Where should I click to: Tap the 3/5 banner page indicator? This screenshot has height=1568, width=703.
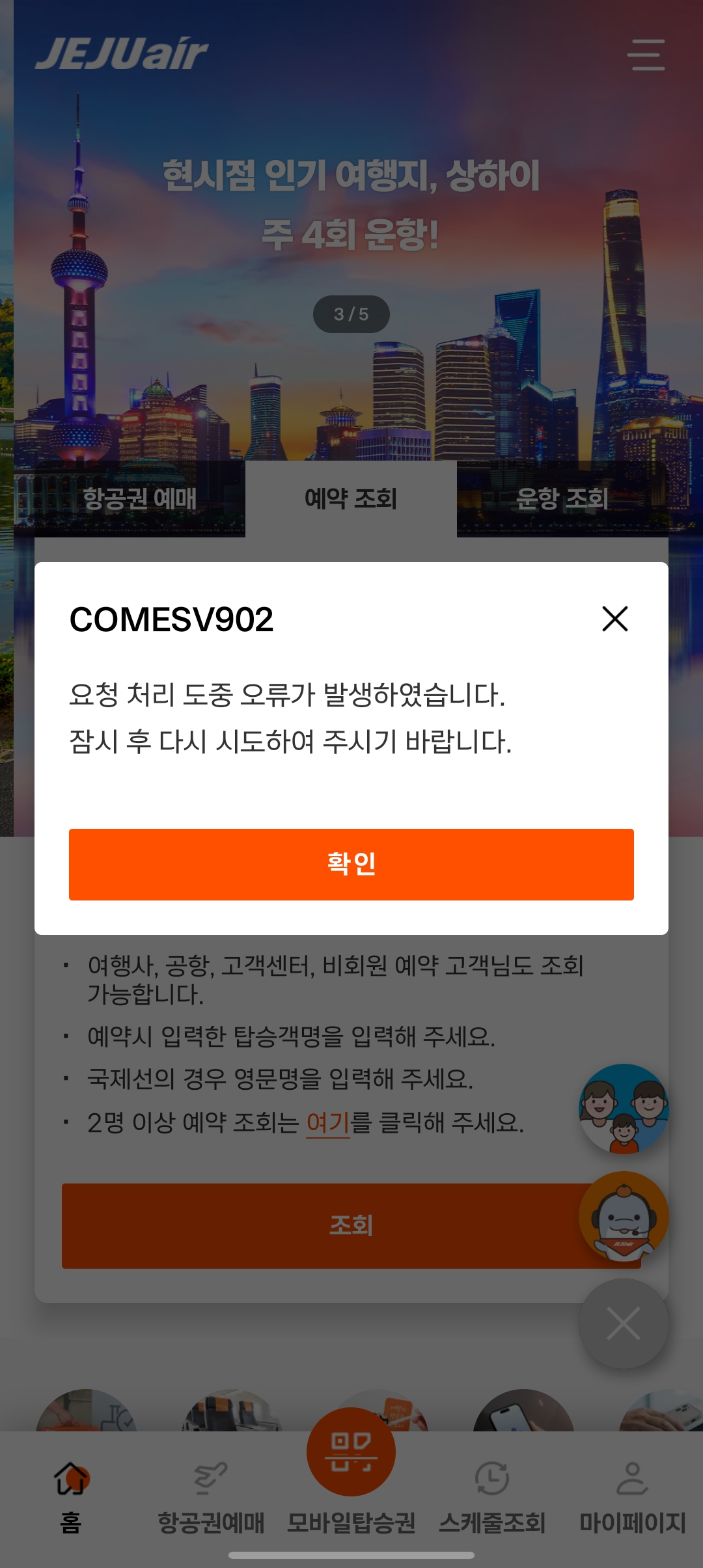coord(351,314)
